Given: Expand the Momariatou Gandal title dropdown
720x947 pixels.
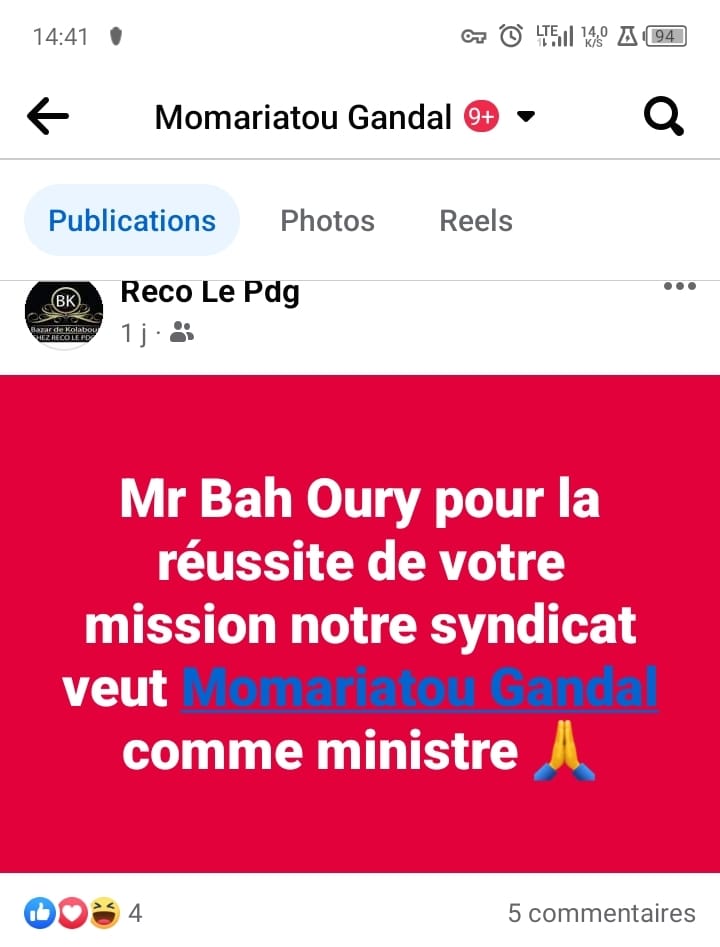Looking at the screenshot, I should [526, 117].
